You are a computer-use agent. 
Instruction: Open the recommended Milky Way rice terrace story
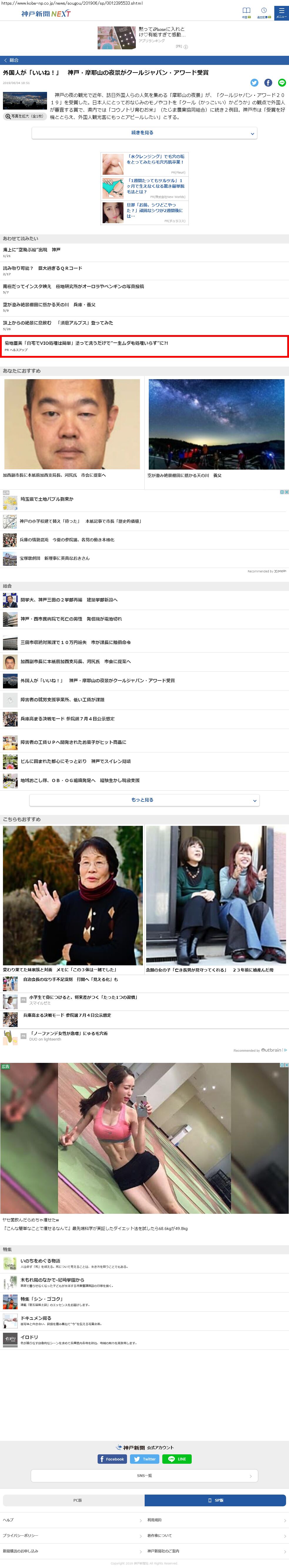pos(216,428)
